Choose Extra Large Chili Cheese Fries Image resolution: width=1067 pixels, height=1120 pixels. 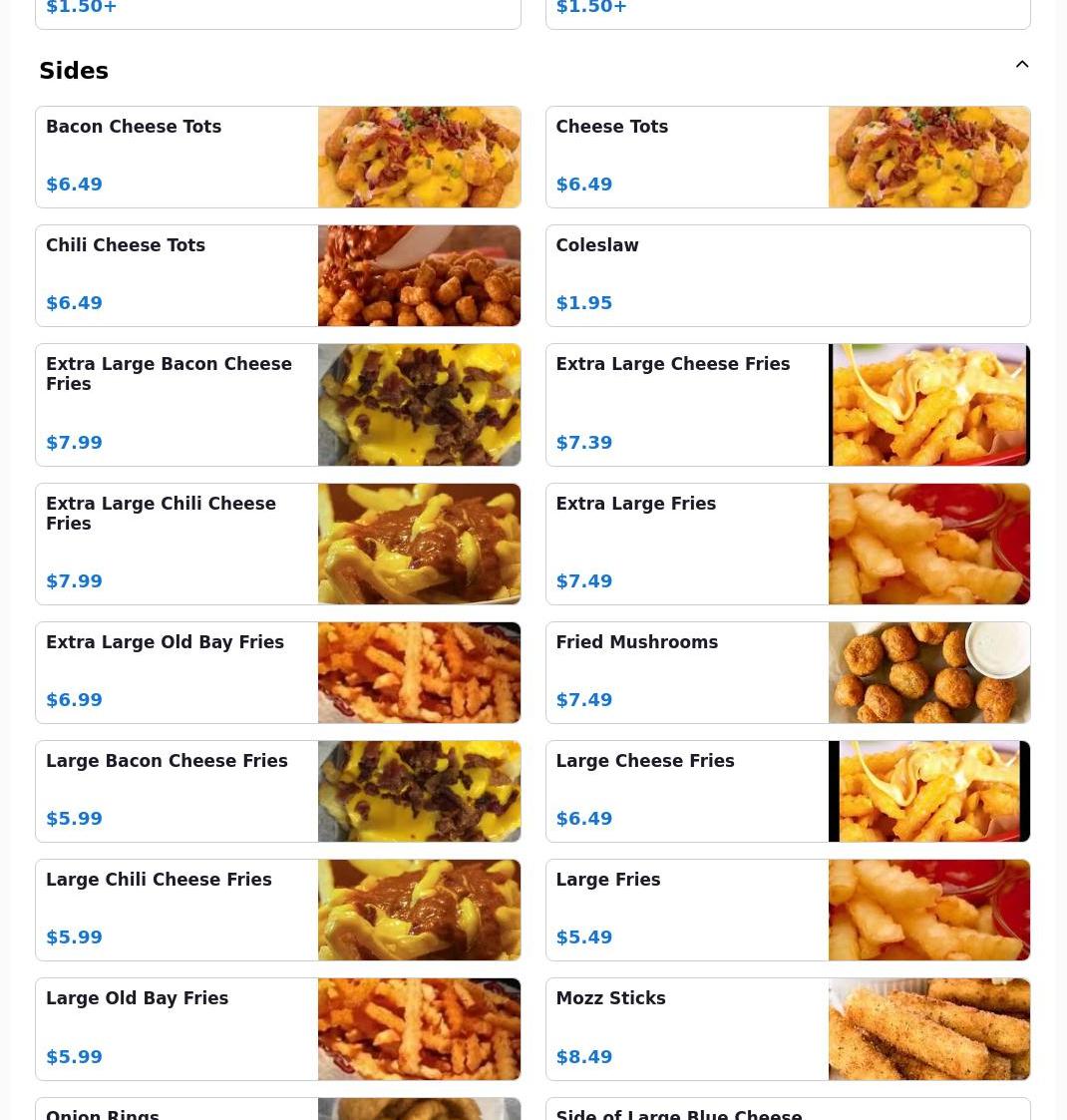tap(277, 545)
